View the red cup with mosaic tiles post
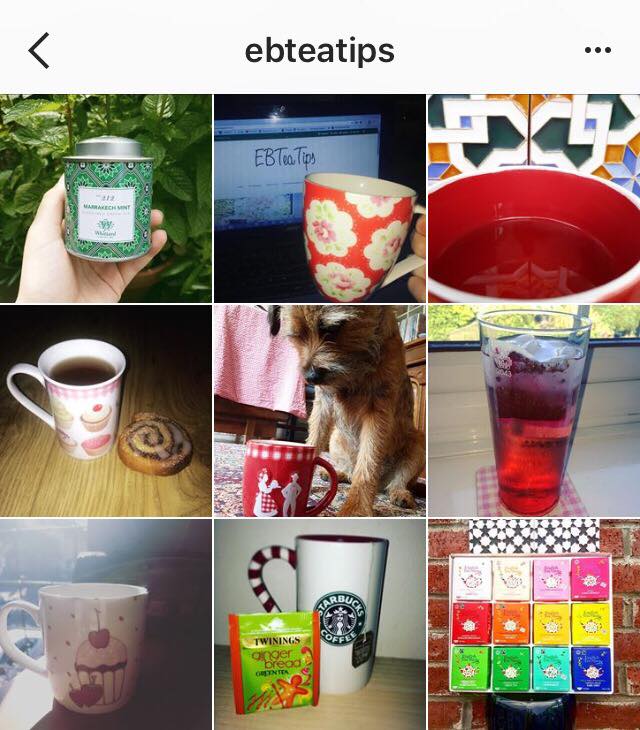This screenshot has width=640, height=730. click(x=534, y=198)
